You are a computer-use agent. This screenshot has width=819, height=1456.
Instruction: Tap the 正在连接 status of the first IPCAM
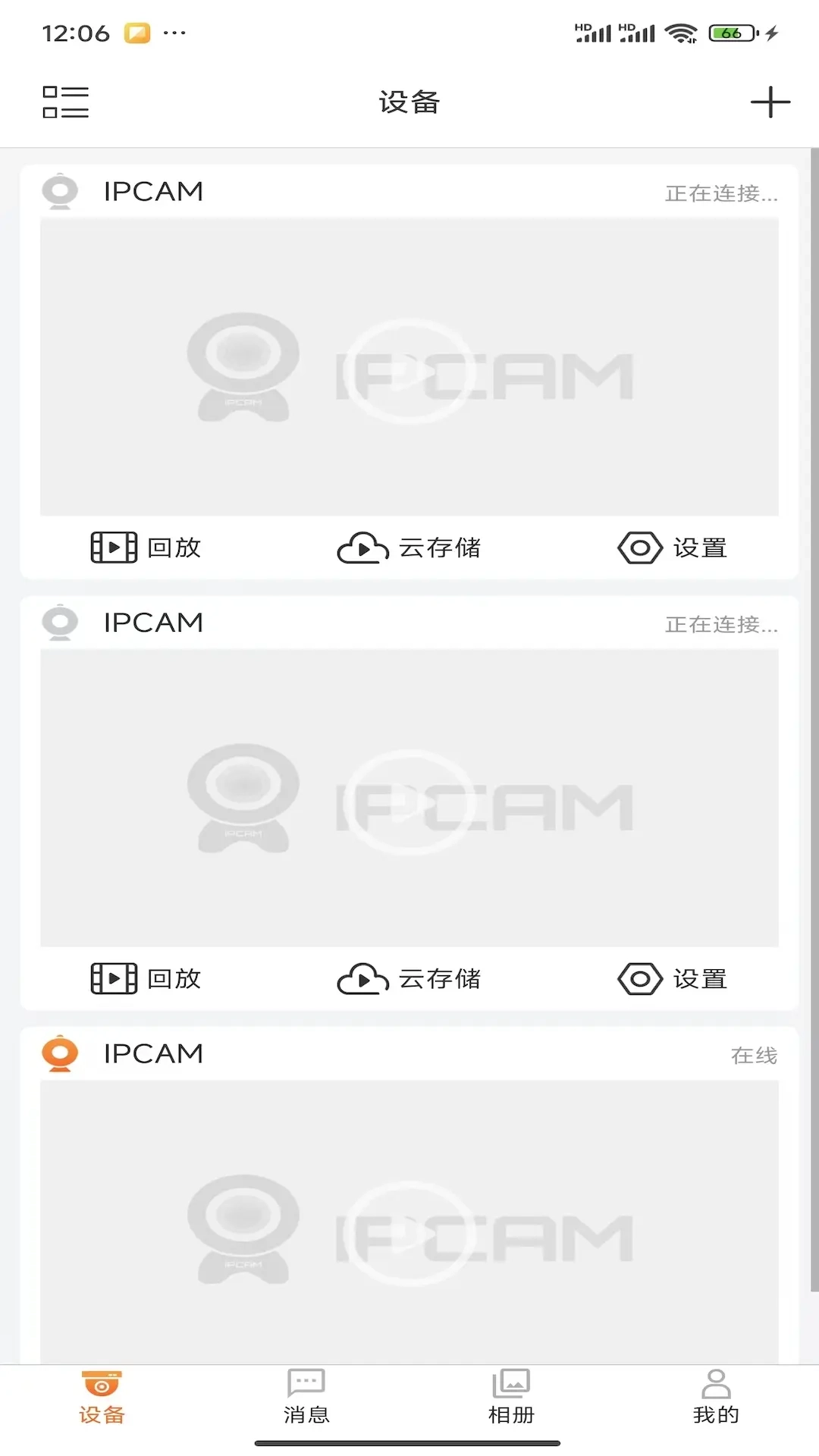(x=720, y=193)
